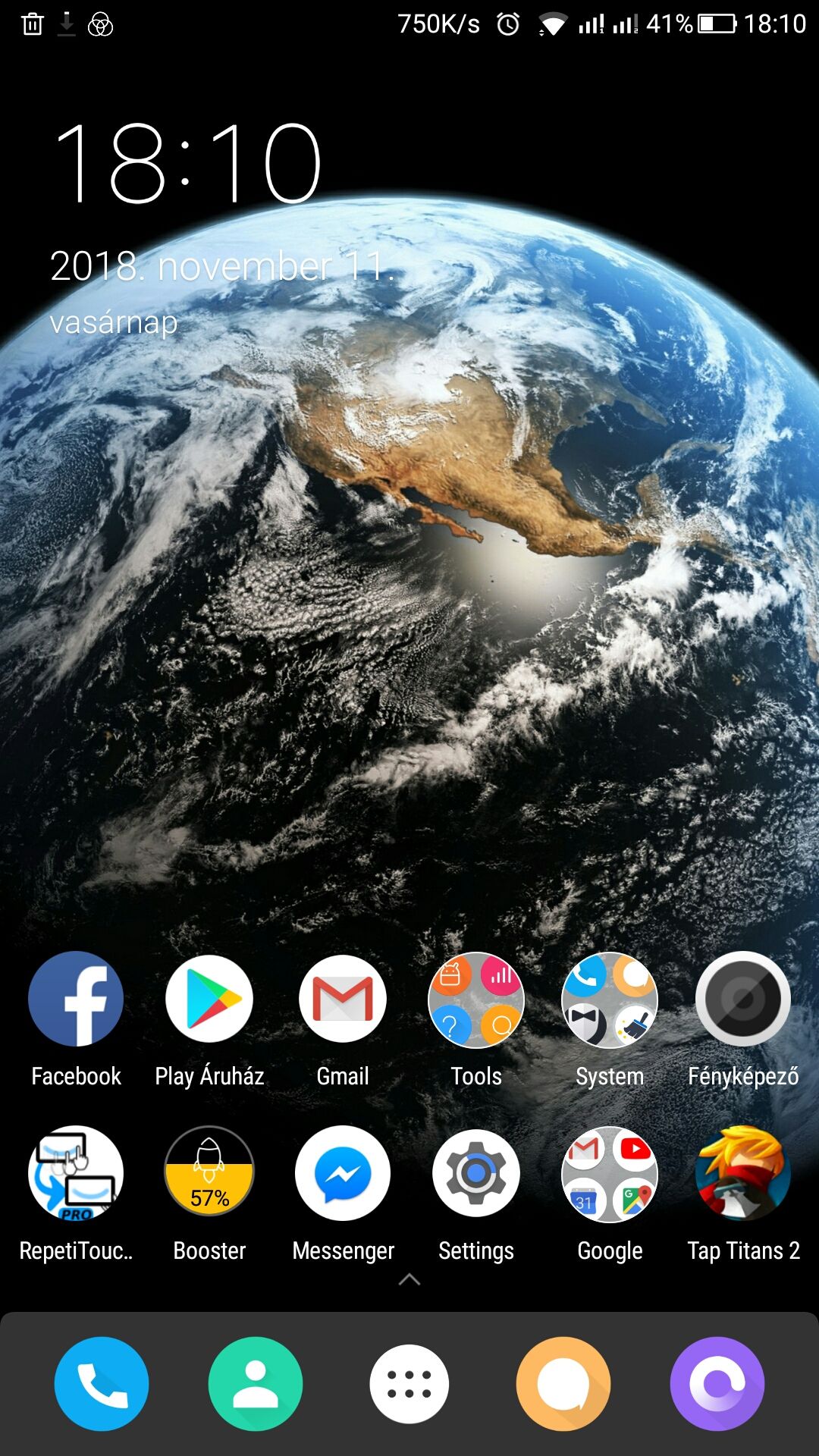Open Settings app
The image size is (819, 1456).
[x=476, y=1173]
